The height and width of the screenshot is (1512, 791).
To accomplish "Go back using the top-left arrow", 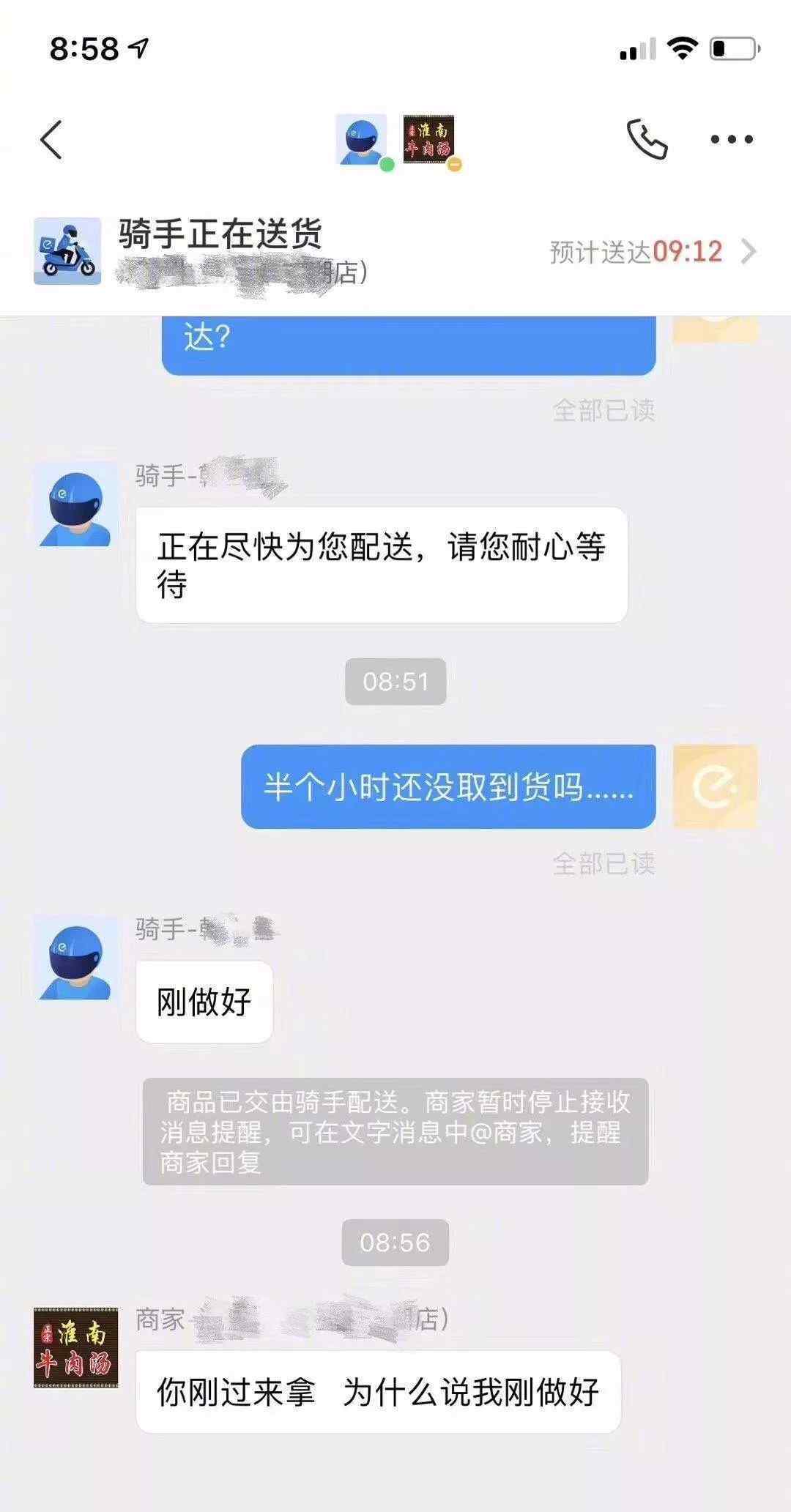I will pos(51,139).
